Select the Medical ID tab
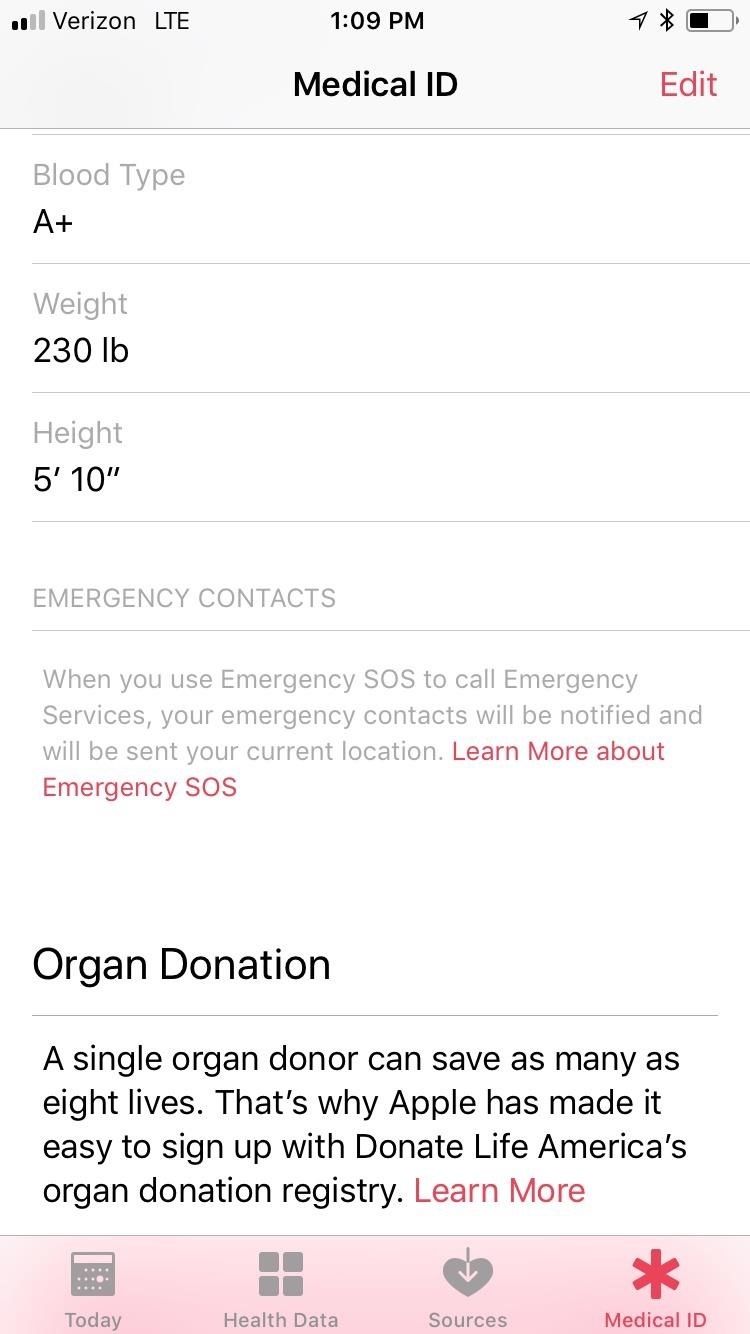This screenshot has width=750, height=1334. [655, 1288]
